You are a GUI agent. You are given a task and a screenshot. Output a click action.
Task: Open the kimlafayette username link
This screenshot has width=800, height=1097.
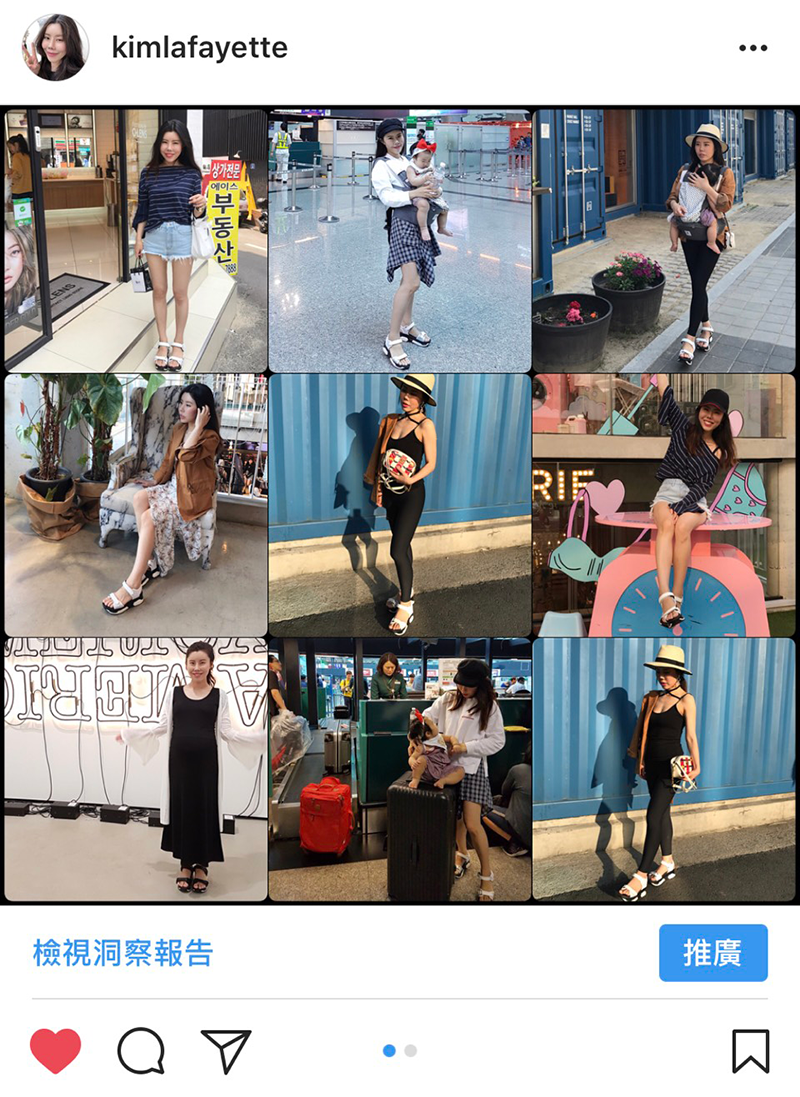tap(199, 47)
